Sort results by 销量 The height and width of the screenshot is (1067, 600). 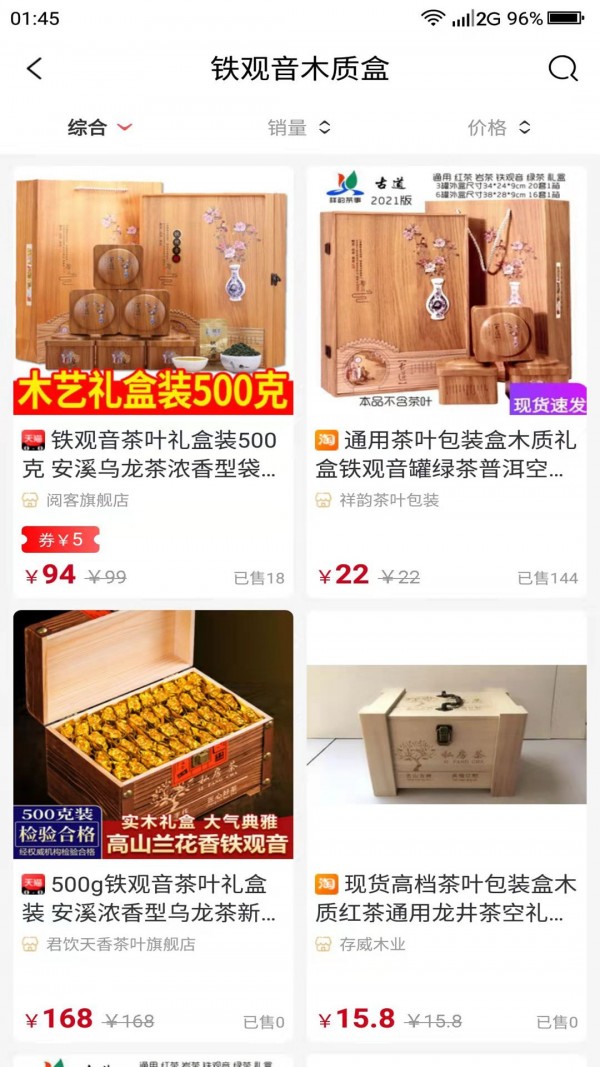tap(298, 128)
